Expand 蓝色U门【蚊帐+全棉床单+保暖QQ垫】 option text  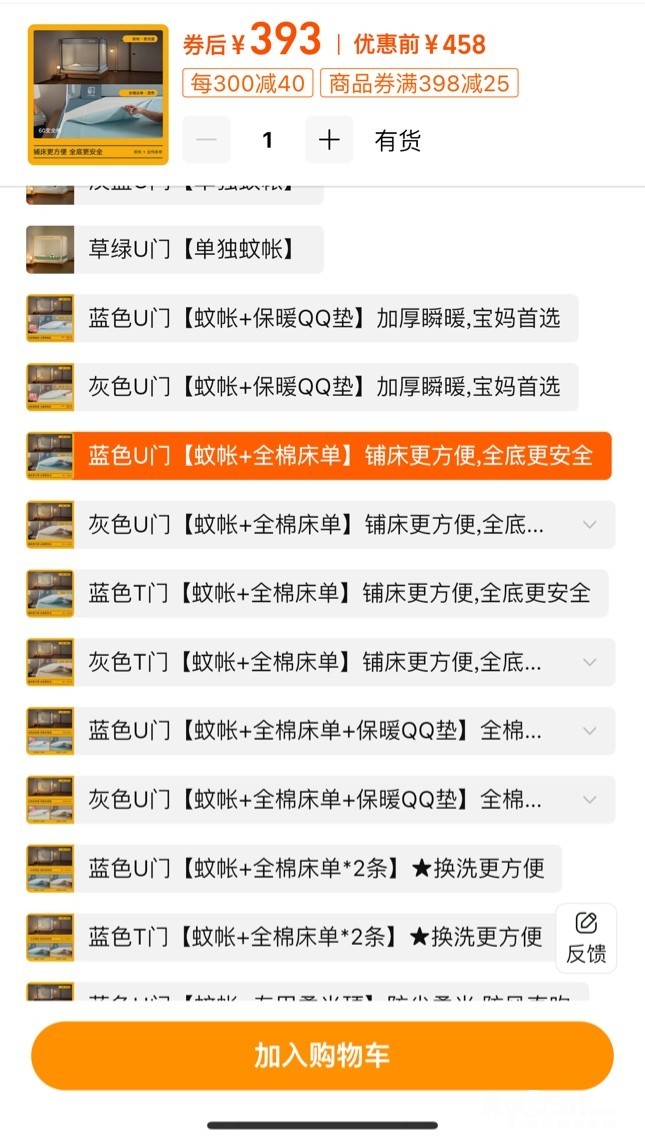589,731
